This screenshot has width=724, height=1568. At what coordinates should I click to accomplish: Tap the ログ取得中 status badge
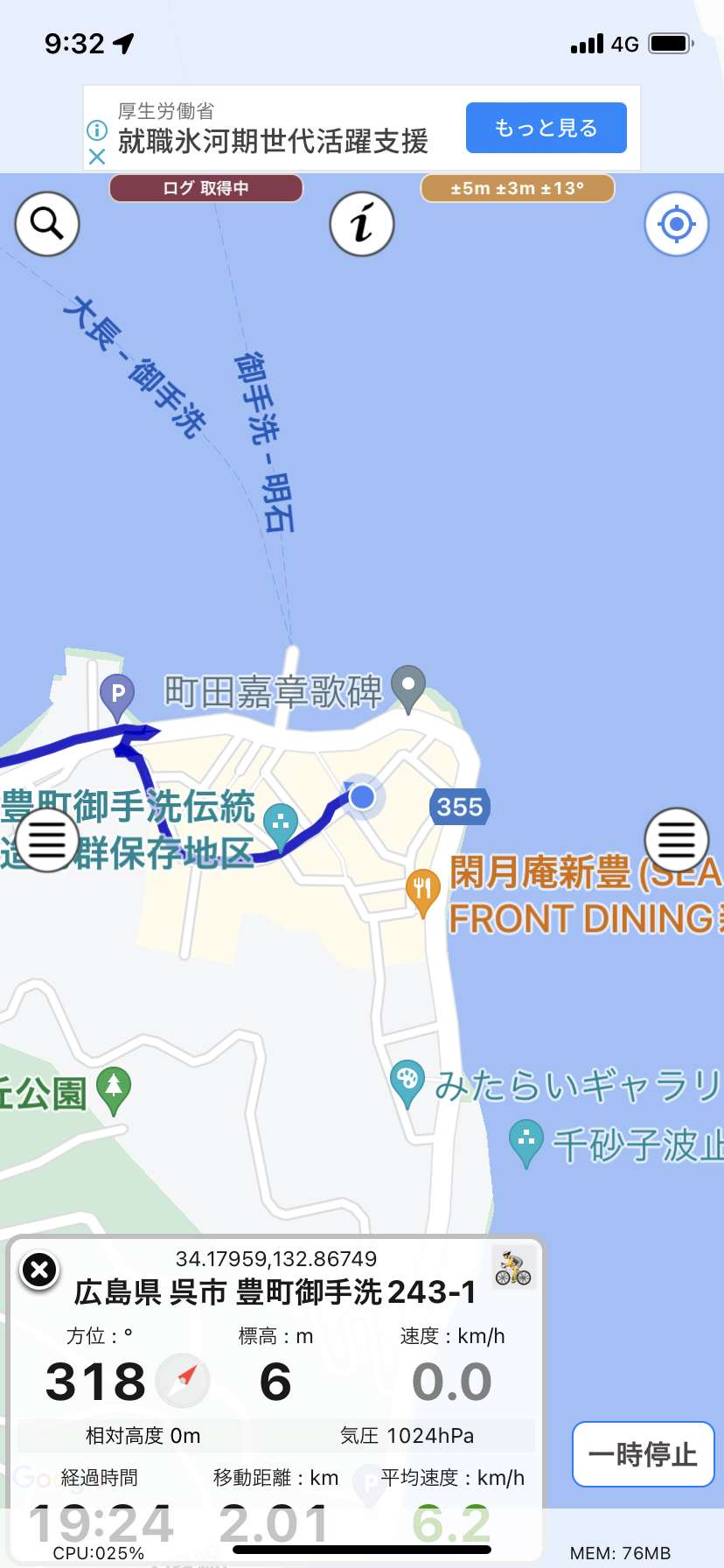tap(206, 188)
